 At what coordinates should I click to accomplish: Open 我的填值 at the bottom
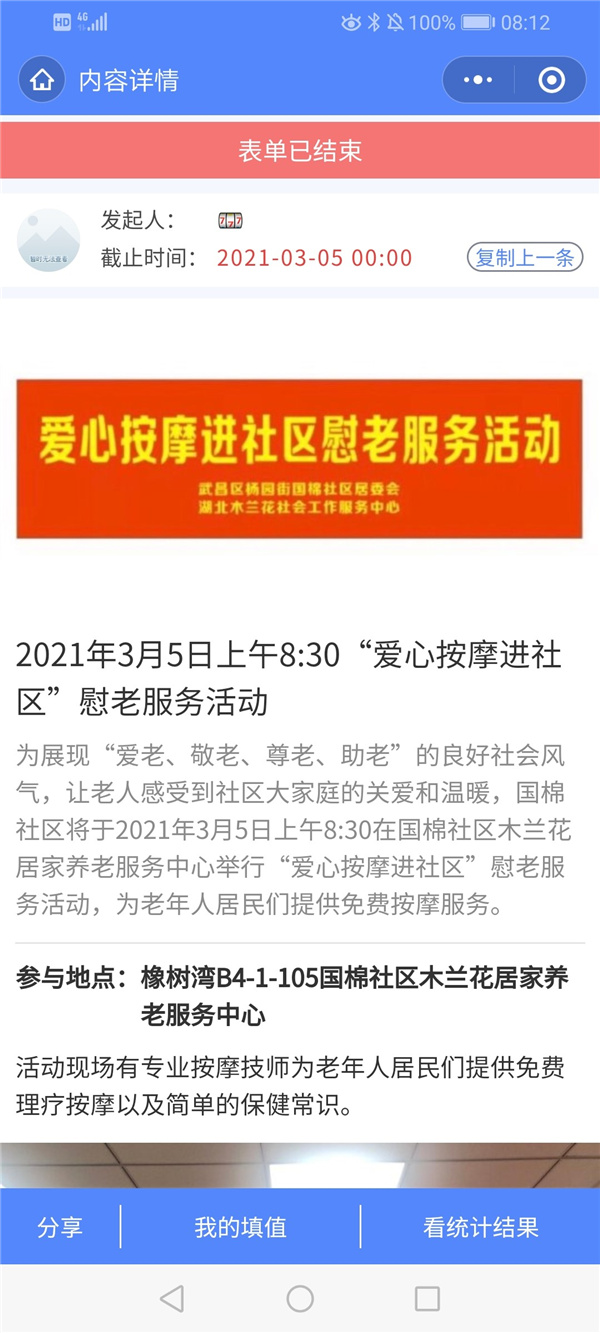pyautogui.click(x=240, y=1227)
